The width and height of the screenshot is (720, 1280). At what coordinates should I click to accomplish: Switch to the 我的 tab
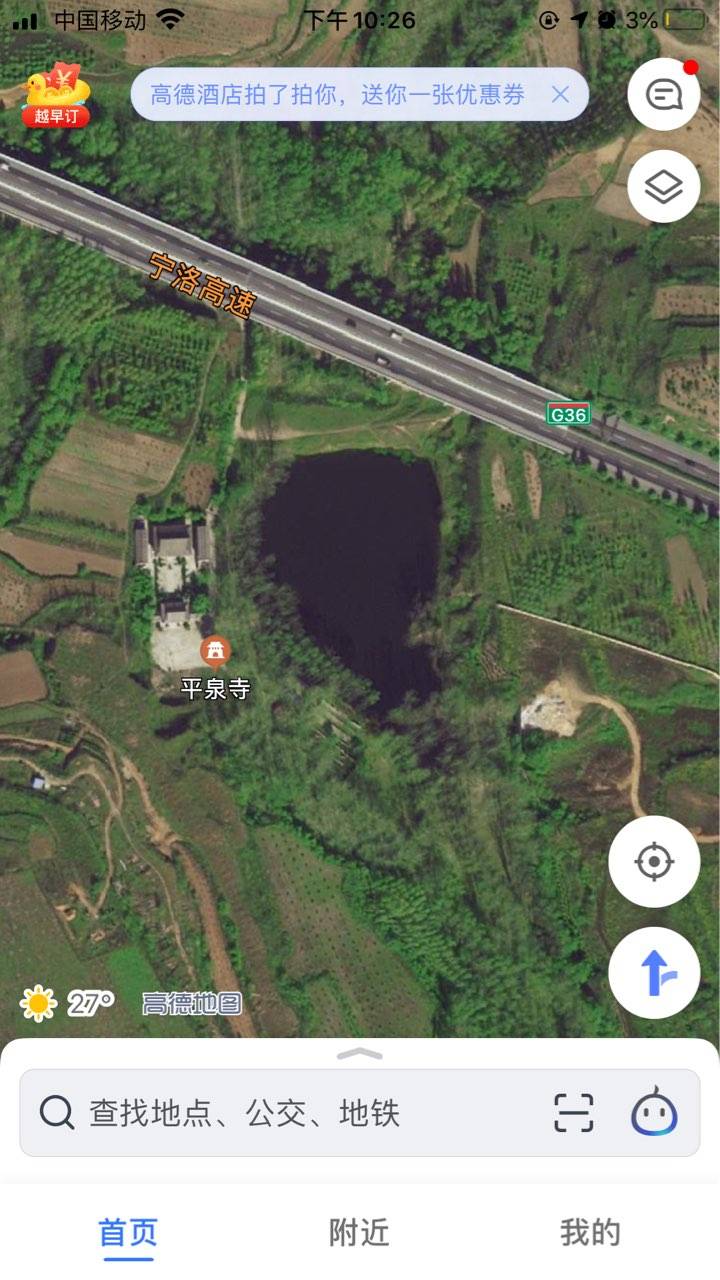[590, 1233]
